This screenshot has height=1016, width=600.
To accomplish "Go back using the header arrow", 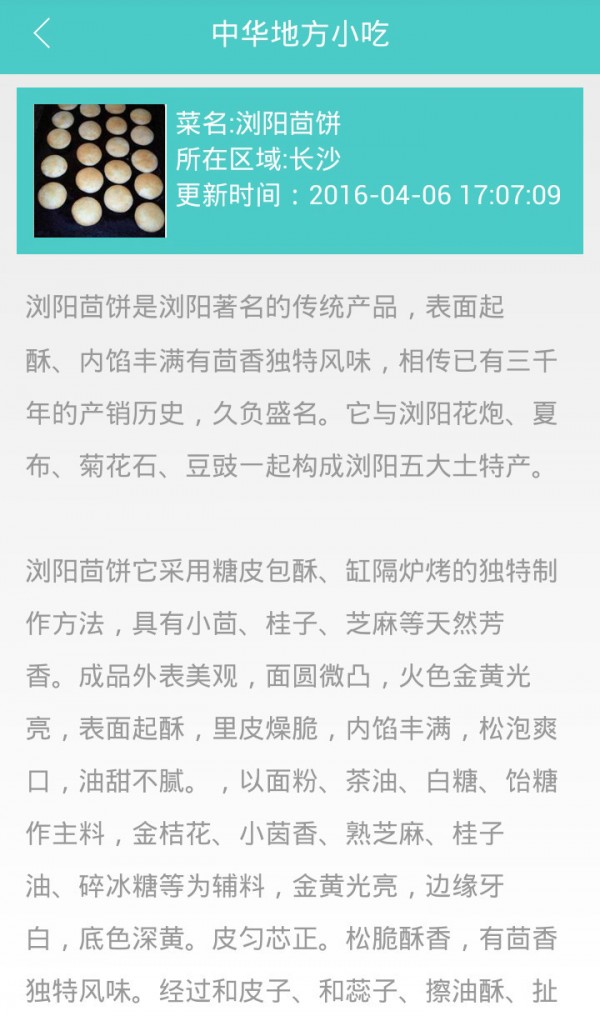I will 42,34.
